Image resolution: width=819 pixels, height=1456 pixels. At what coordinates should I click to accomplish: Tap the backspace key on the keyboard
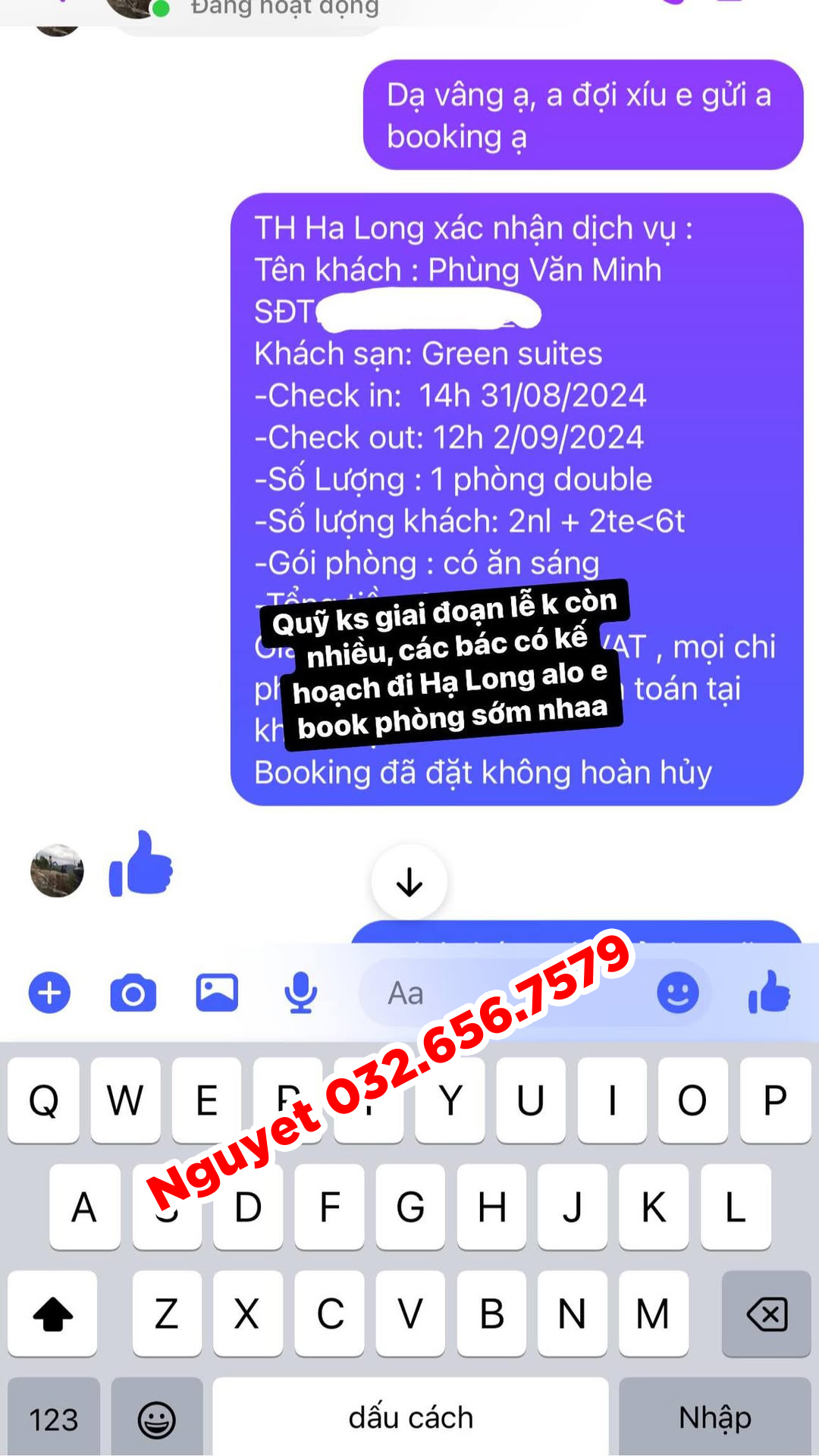(767, 1313)
